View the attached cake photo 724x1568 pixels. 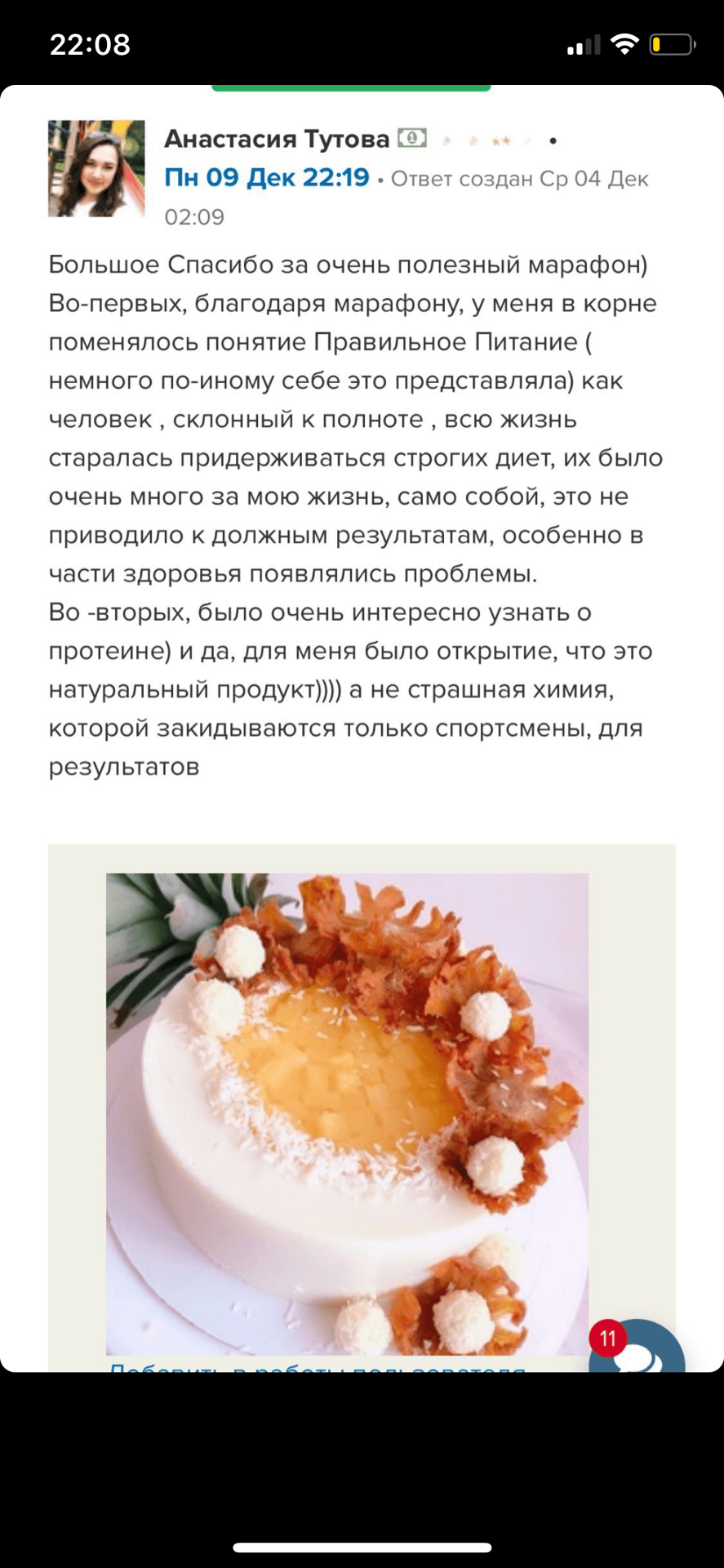[347, 1115]
